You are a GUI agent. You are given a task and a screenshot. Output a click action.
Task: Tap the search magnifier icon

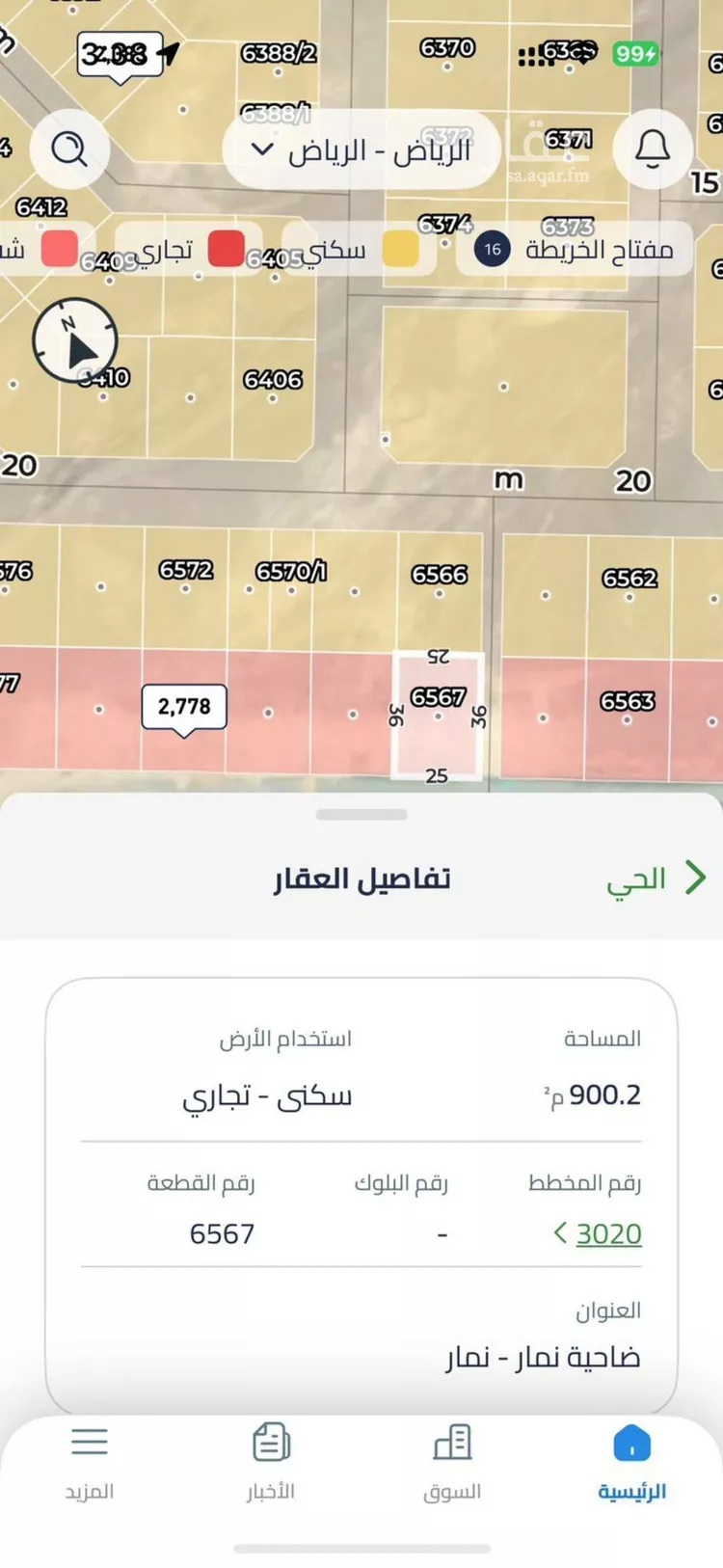coord(68,150)
